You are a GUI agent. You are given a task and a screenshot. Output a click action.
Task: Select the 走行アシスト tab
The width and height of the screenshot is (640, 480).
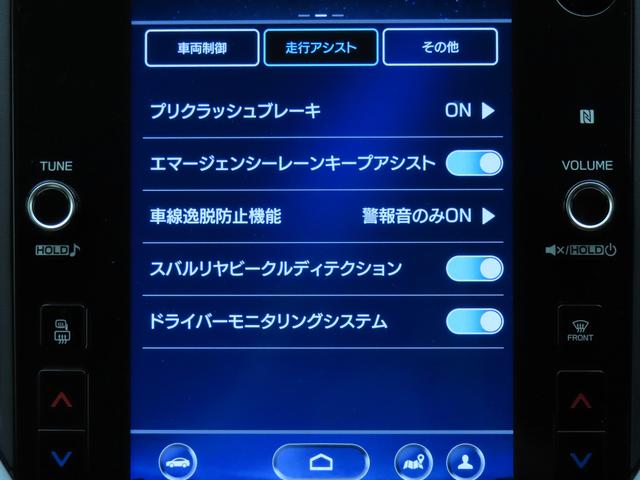[320, 47]
